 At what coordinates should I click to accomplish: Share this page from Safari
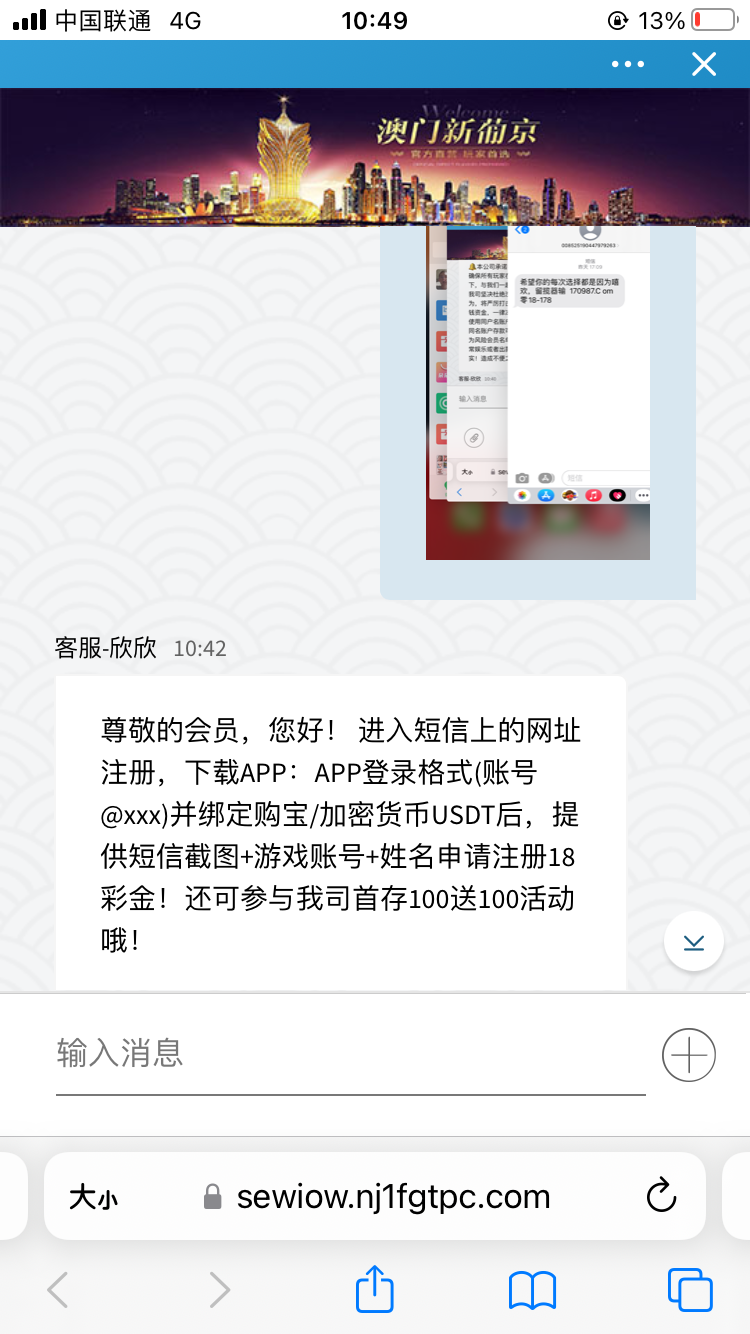375,1290
